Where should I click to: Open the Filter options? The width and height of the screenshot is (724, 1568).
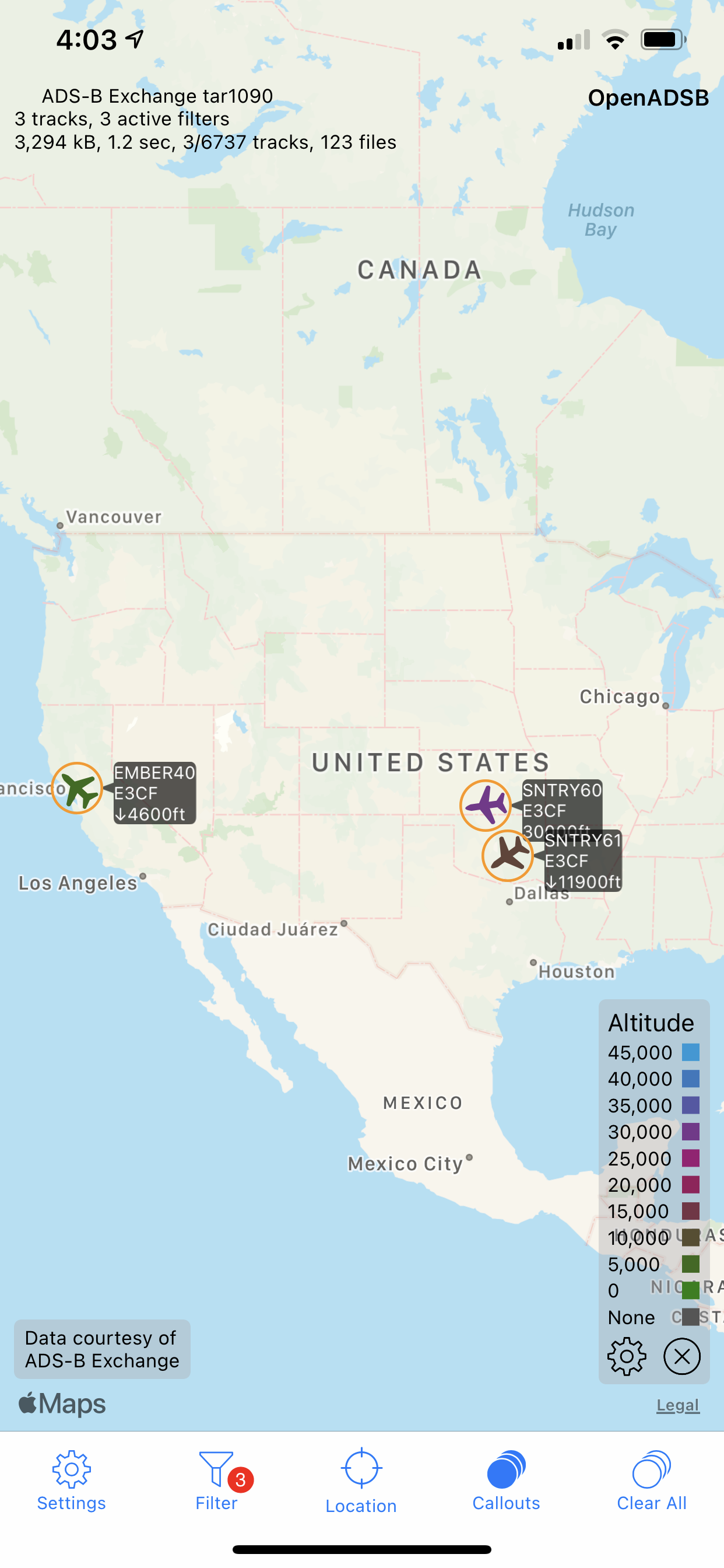coord(217,1480)
